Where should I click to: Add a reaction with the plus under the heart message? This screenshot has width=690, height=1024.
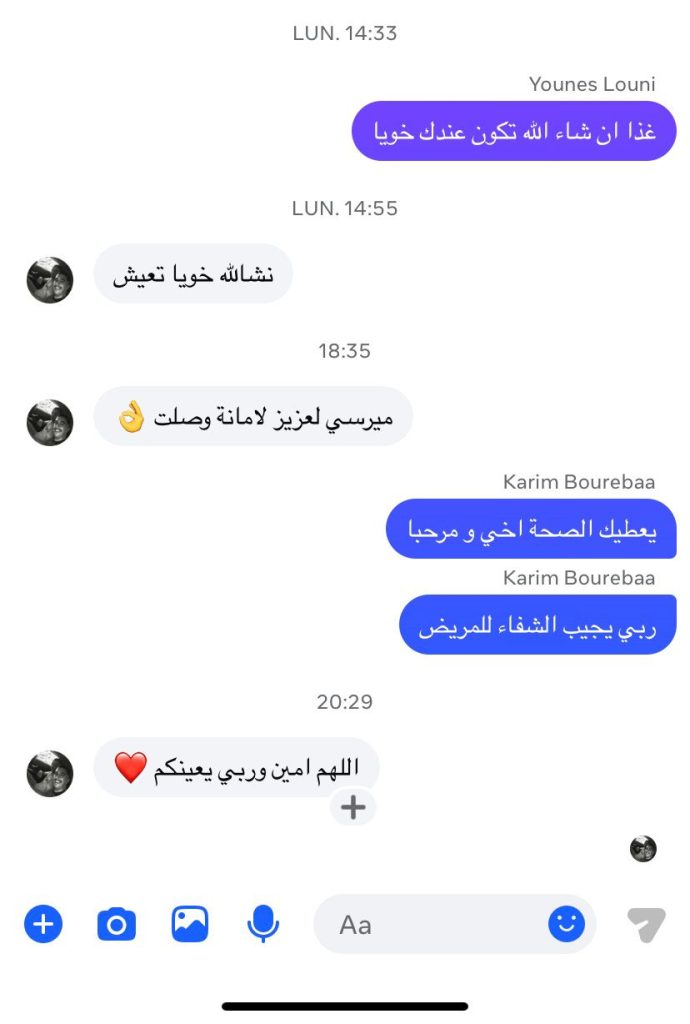(x=353, y=808)
